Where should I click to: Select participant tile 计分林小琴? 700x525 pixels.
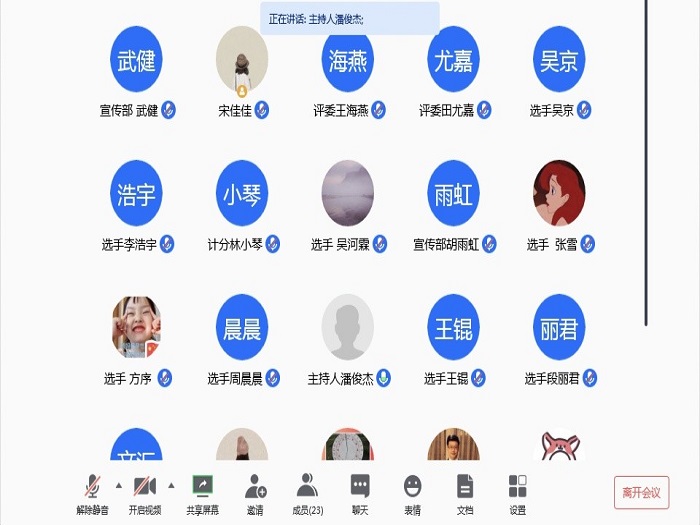pos(241,194)
